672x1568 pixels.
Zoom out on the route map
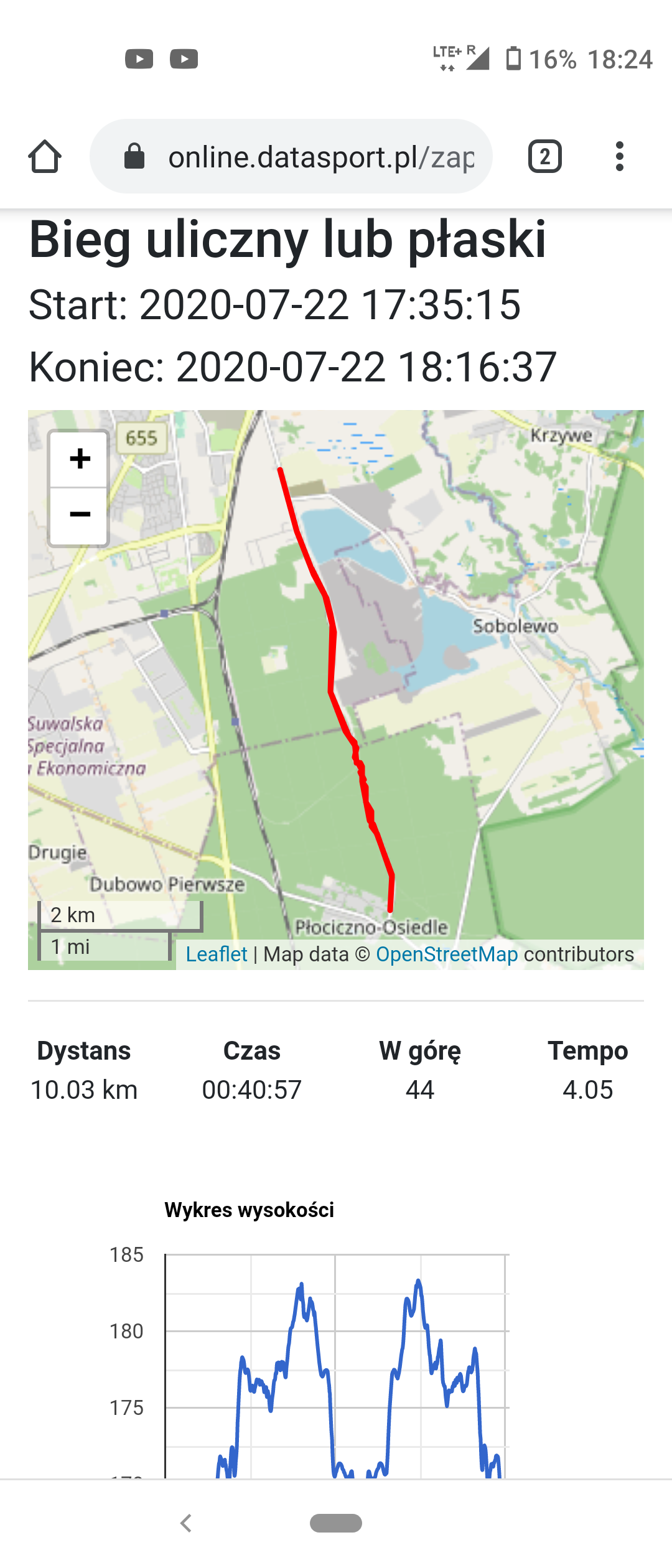(x=80, y=515)
